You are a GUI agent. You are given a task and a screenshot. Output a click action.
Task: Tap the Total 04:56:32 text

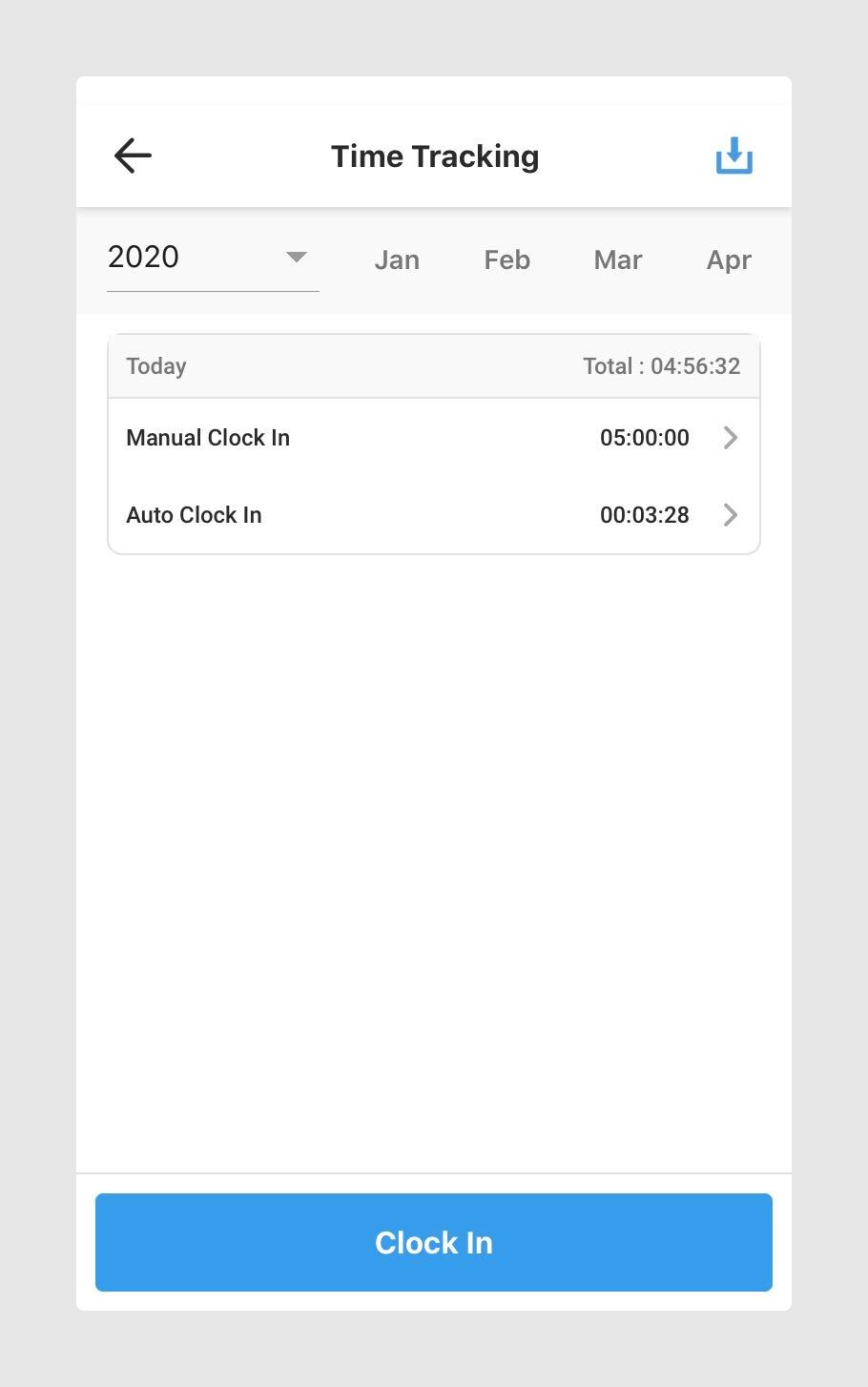pyautogui.click(x=662, y=365)
